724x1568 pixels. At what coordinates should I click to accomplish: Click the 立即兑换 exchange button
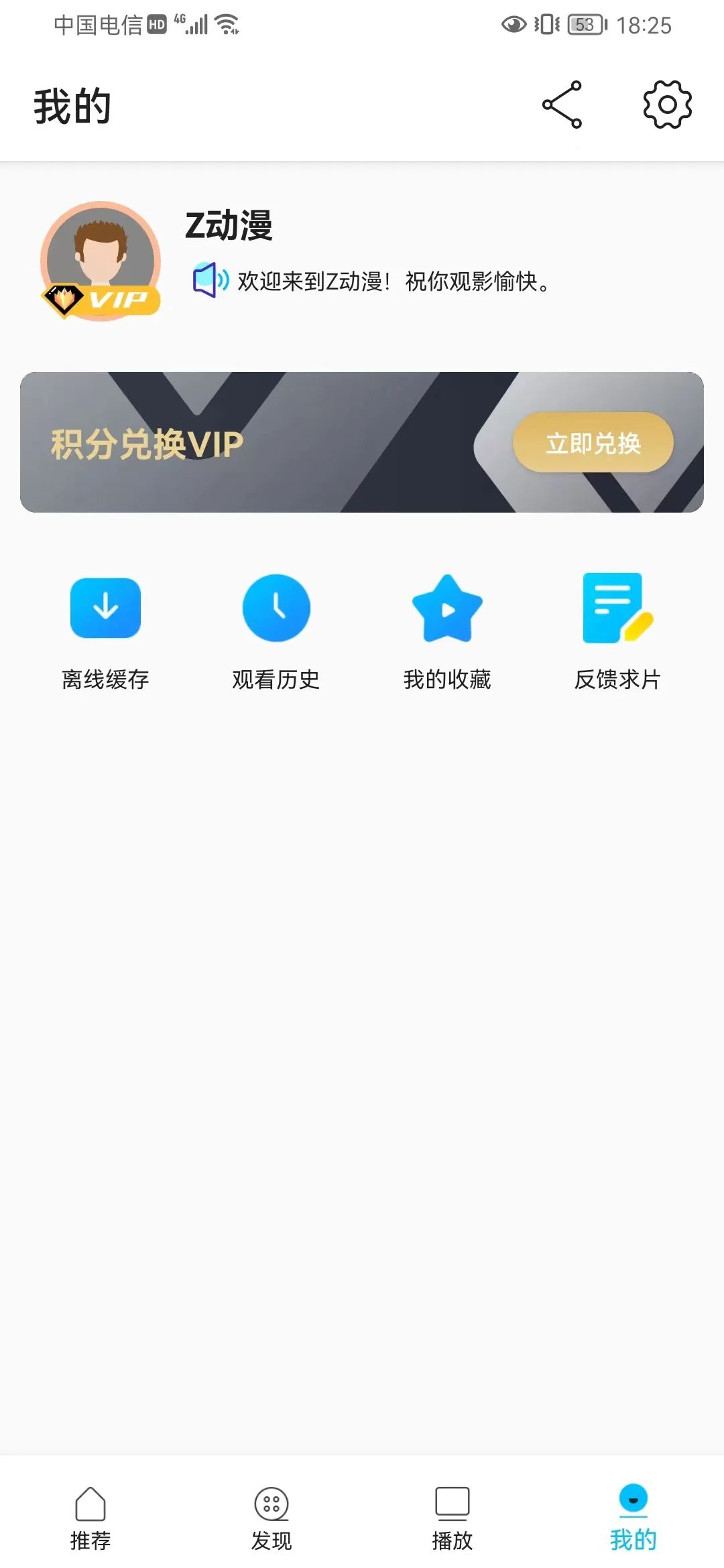tap(593, 443)
